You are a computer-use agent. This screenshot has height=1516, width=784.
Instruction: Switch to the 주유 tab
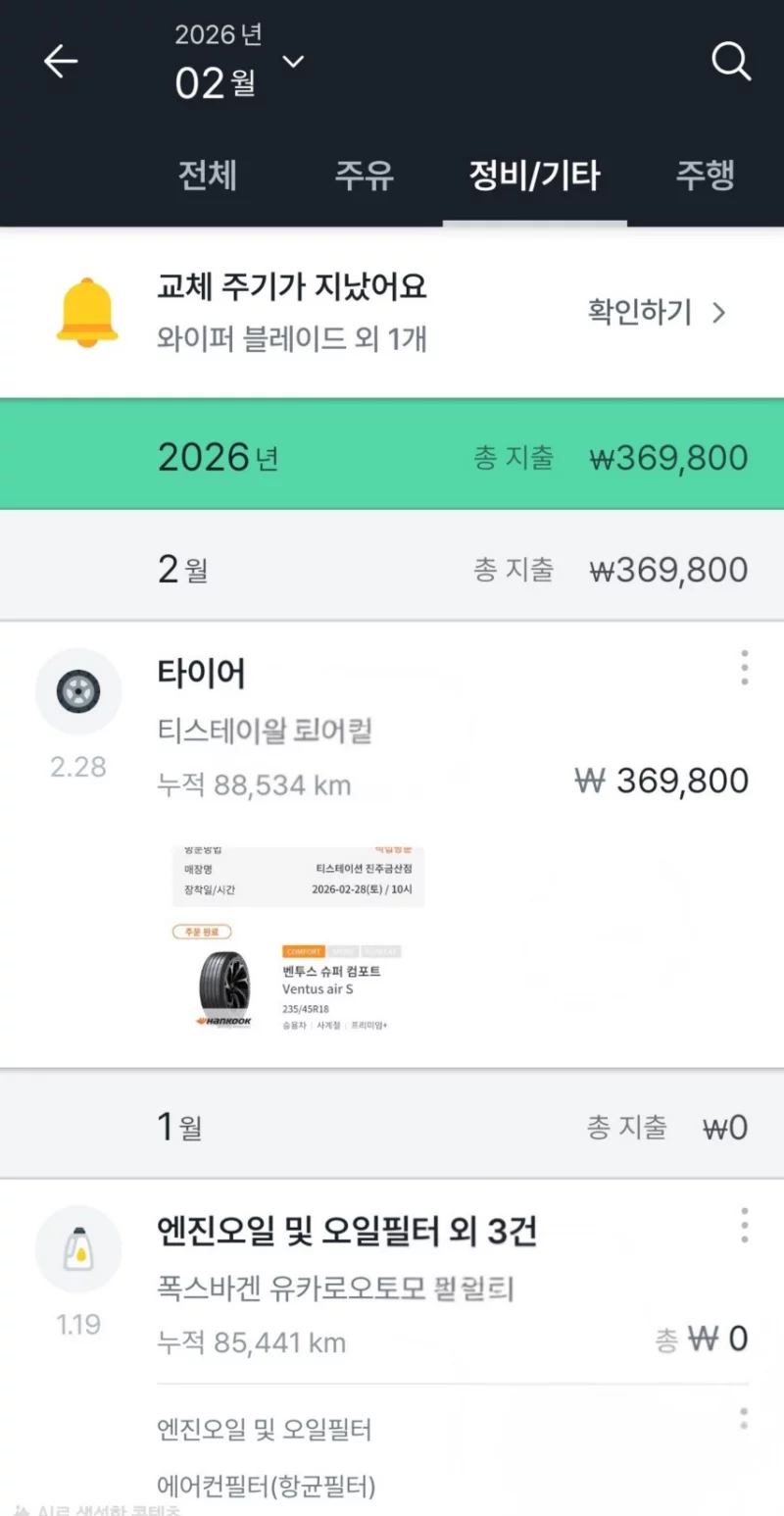365,177
